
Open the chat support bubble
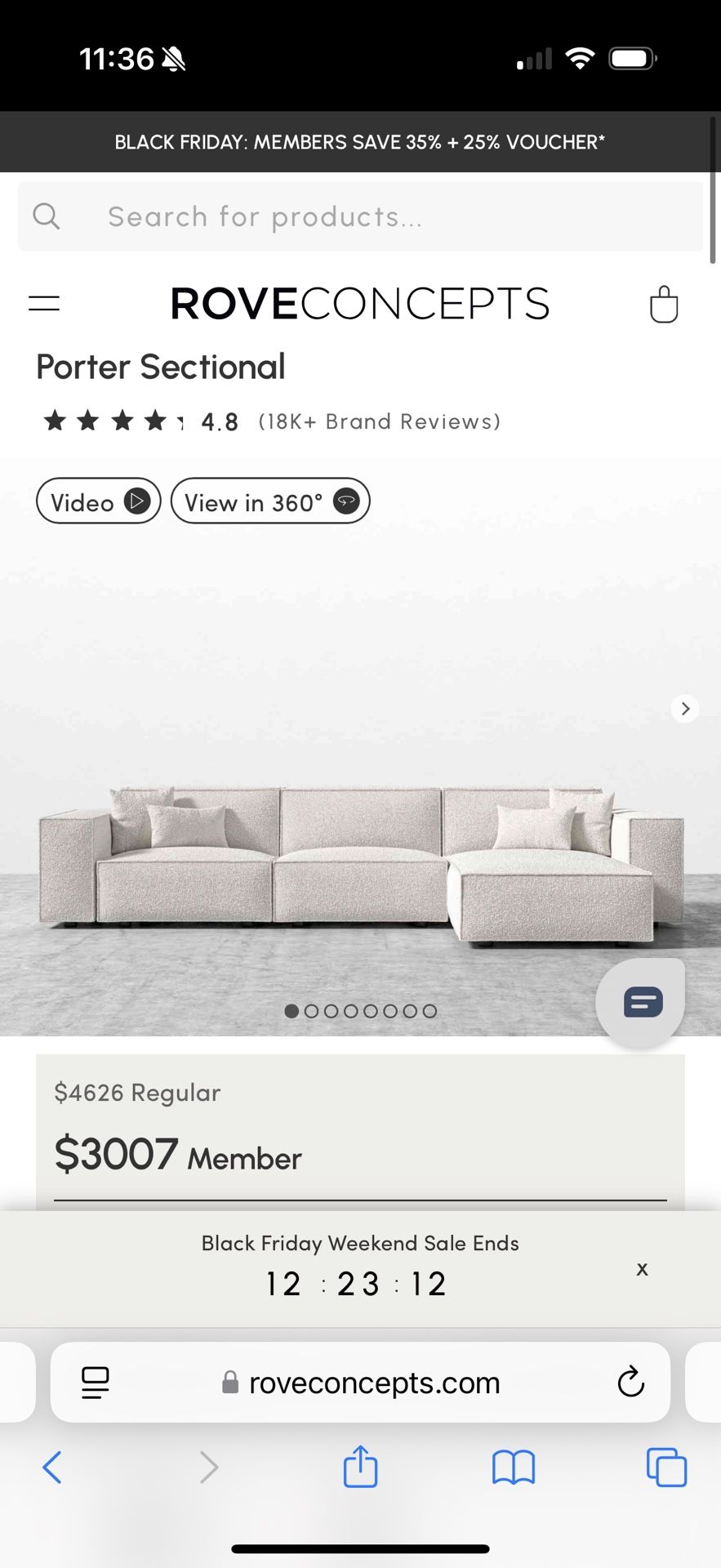(x=640, y=1001)
